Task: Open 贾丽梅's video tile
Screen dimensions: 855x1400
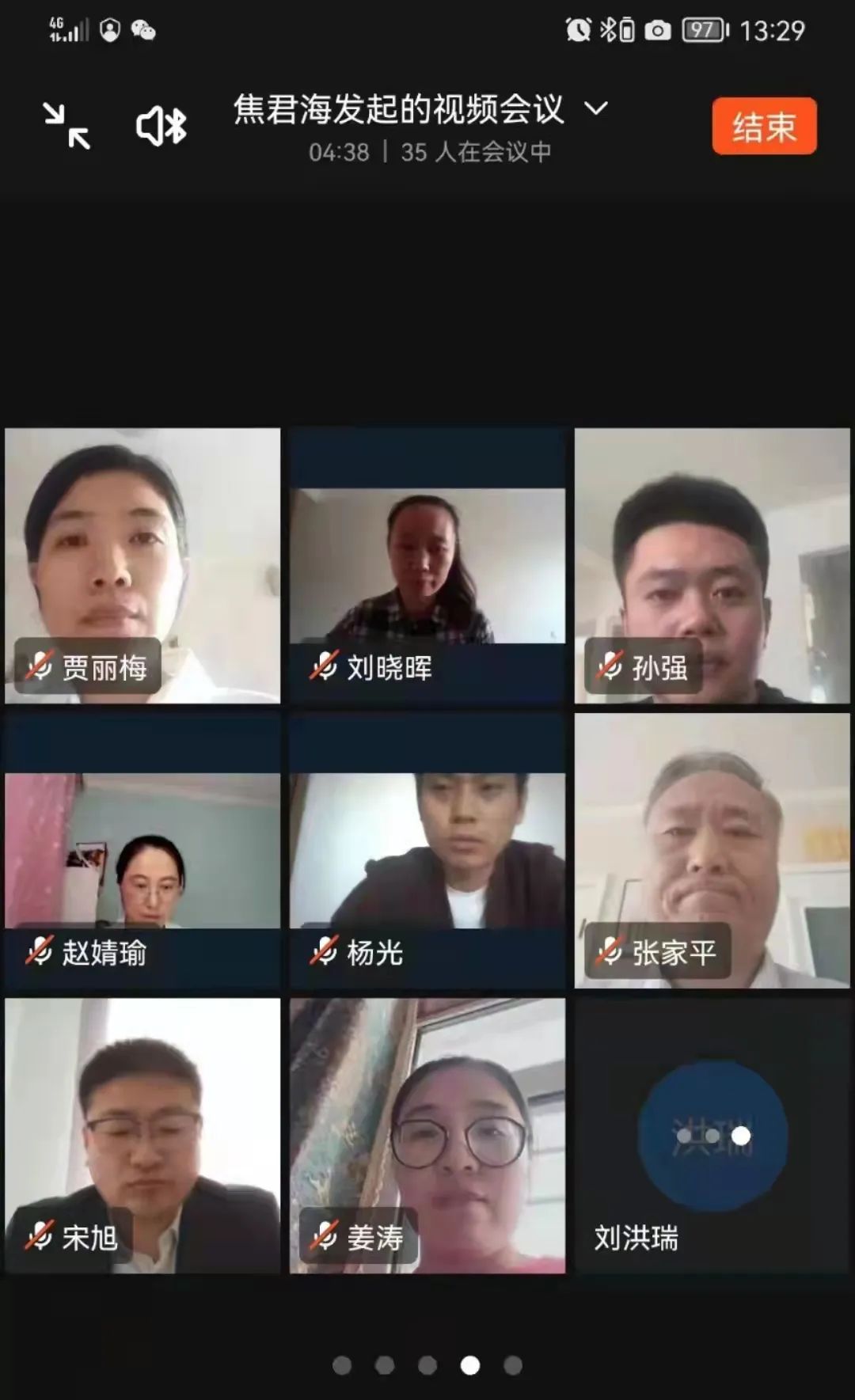Action: 142,565
